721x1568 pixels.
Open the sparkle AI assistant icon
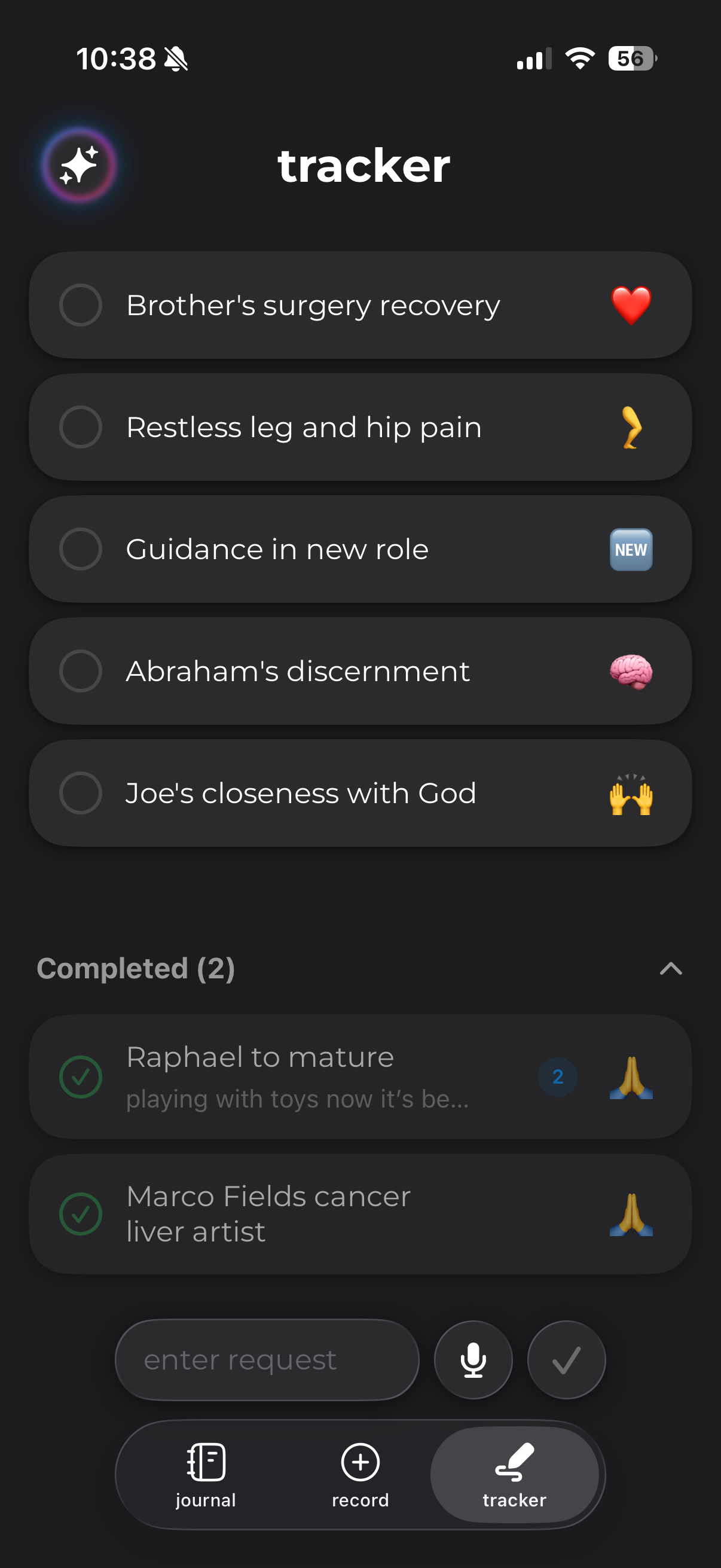point(79,165)
